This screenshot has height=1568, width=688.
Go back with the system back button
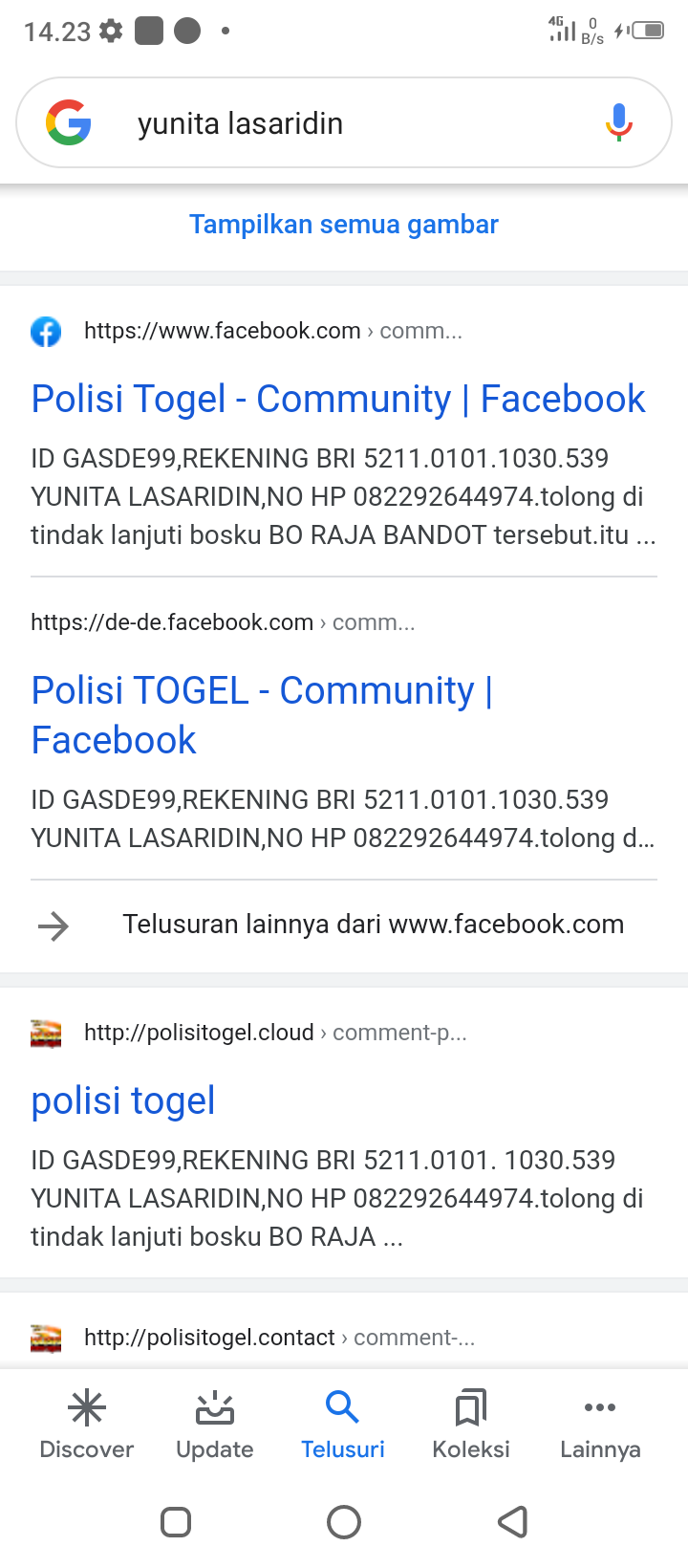point(513,1521)
